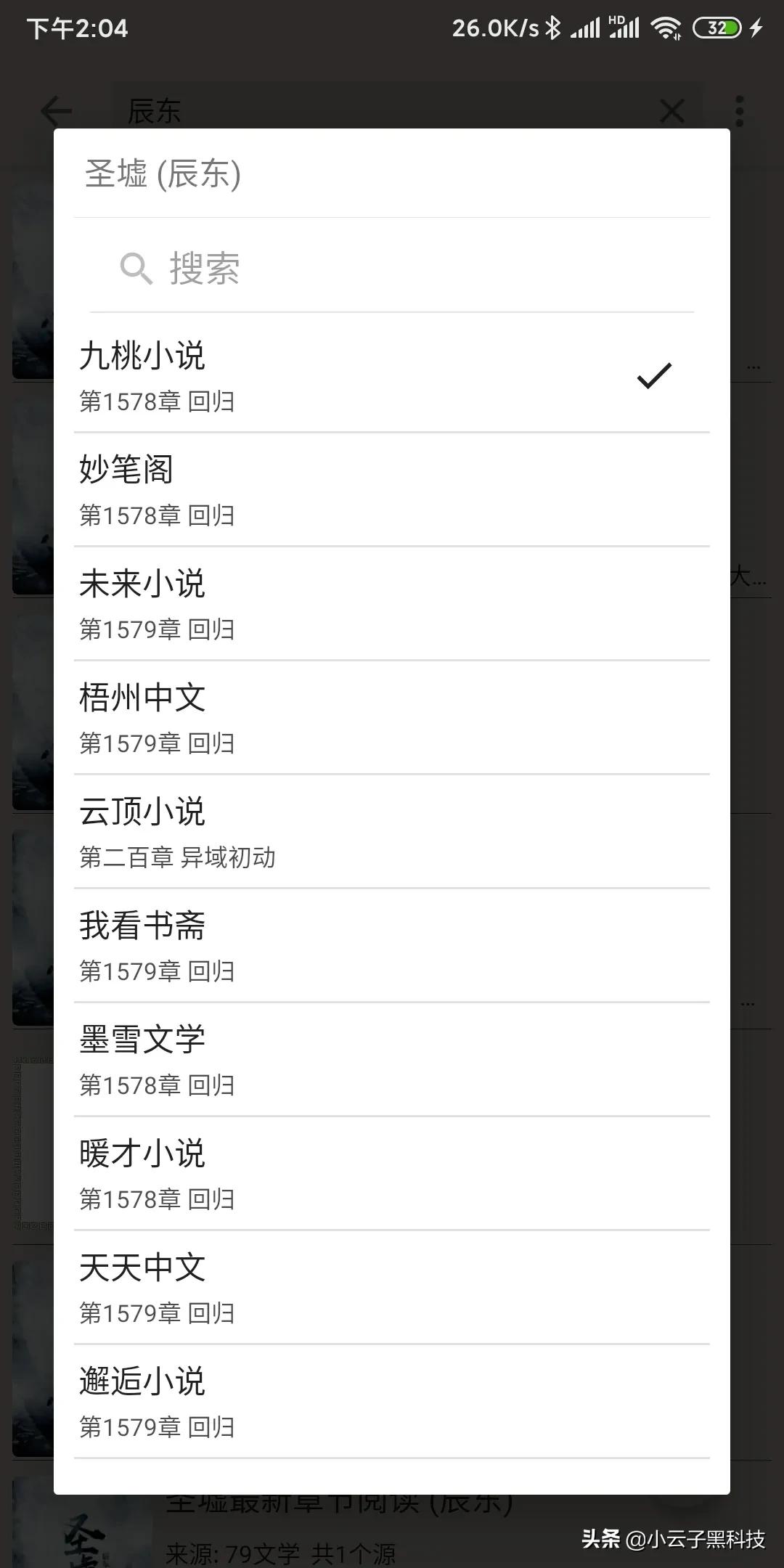Choose 我看书斋 source
This screenshot has height=1568, width=784.
point(392,946)
